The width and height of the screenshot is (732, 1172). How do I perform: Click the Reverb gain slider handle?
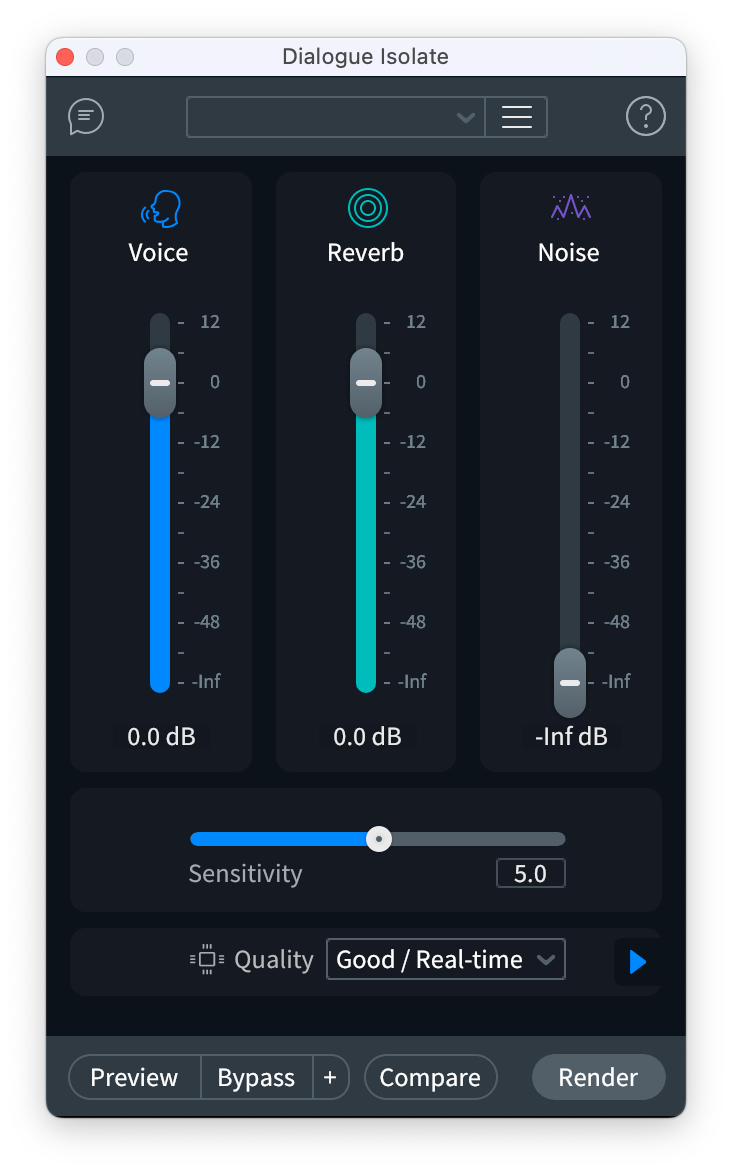[x=366, y=383]
